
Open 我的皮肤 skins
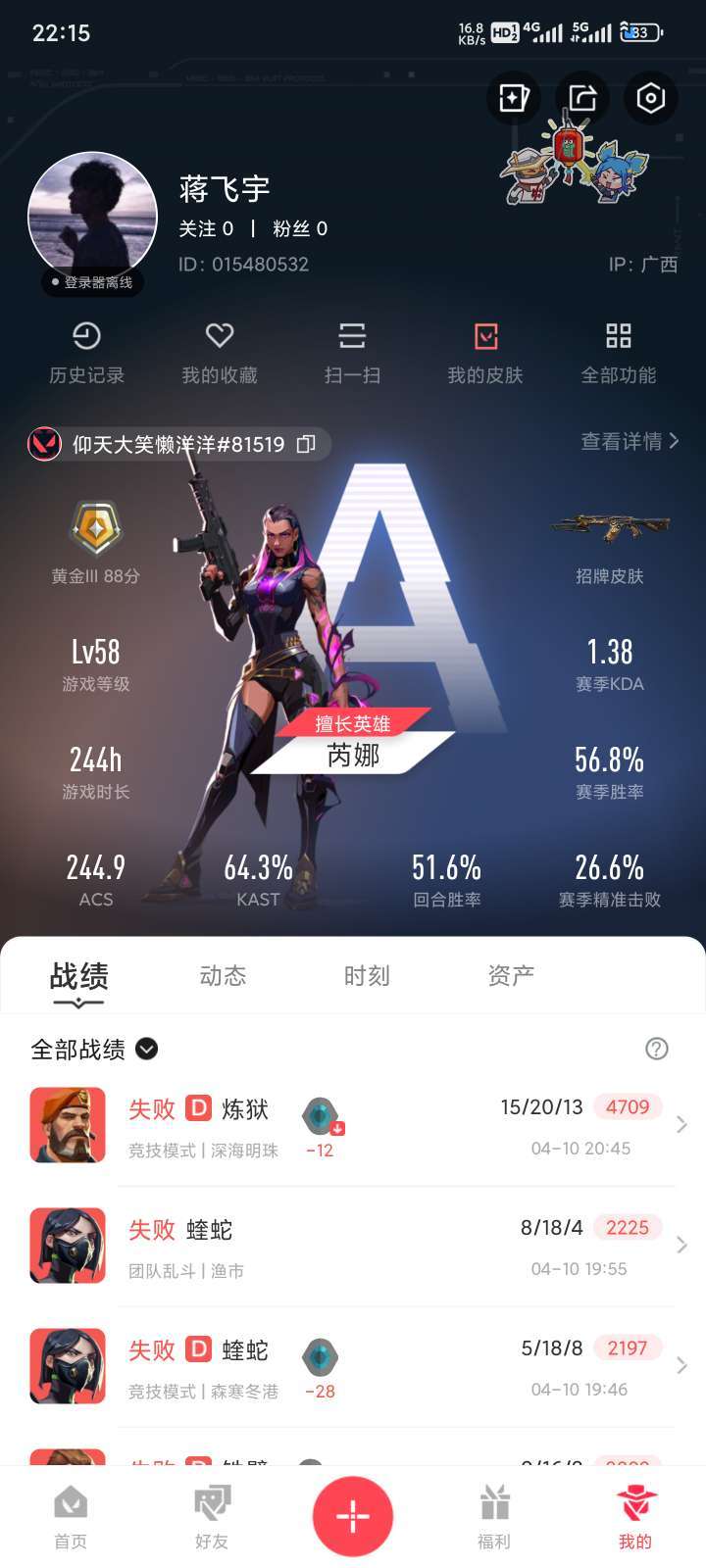coord(485,353)
